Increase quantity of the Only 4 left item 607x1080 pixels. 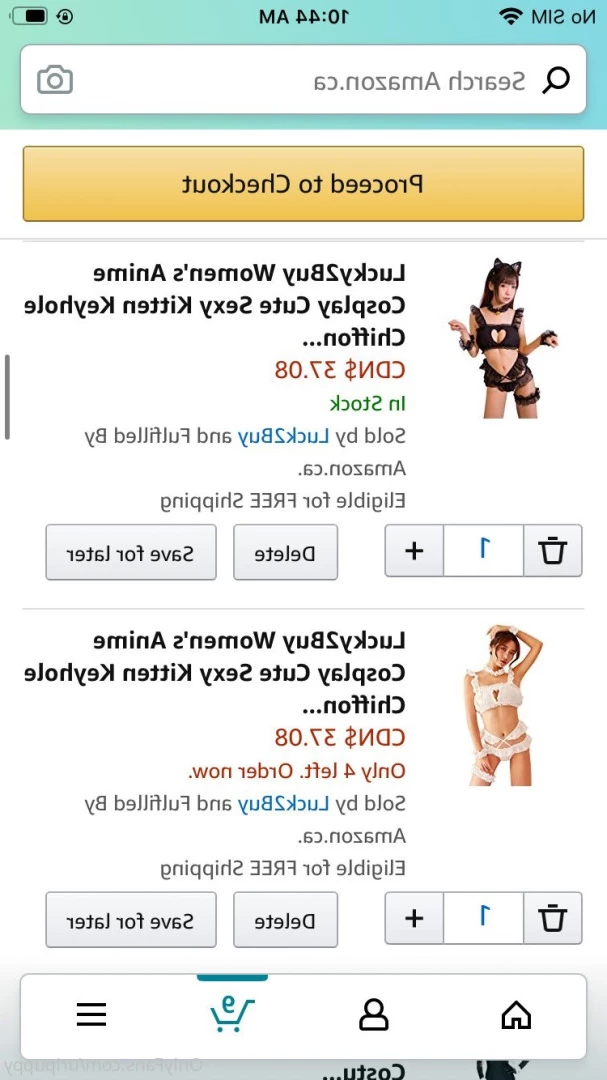tap(413, 918)
